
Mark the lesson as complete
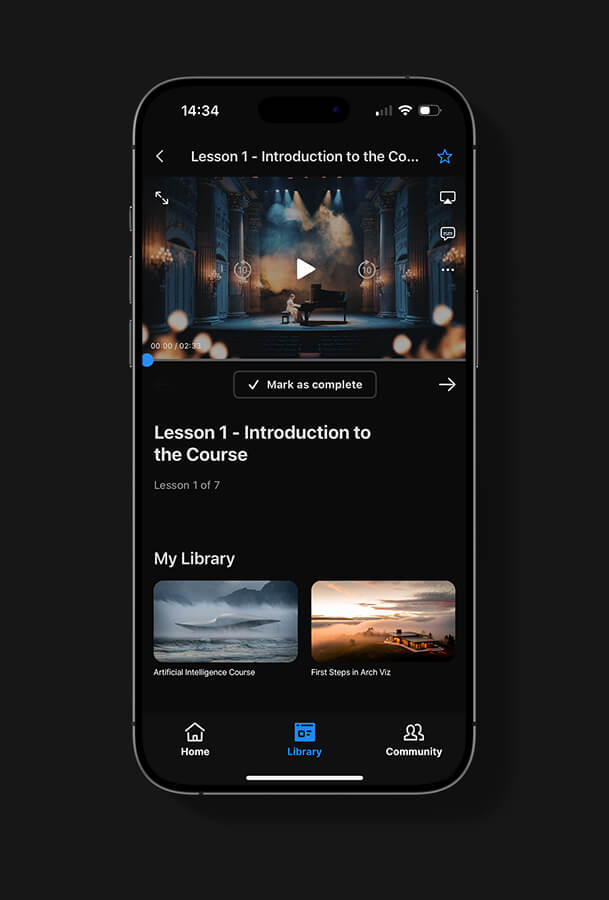coord(304,385)
